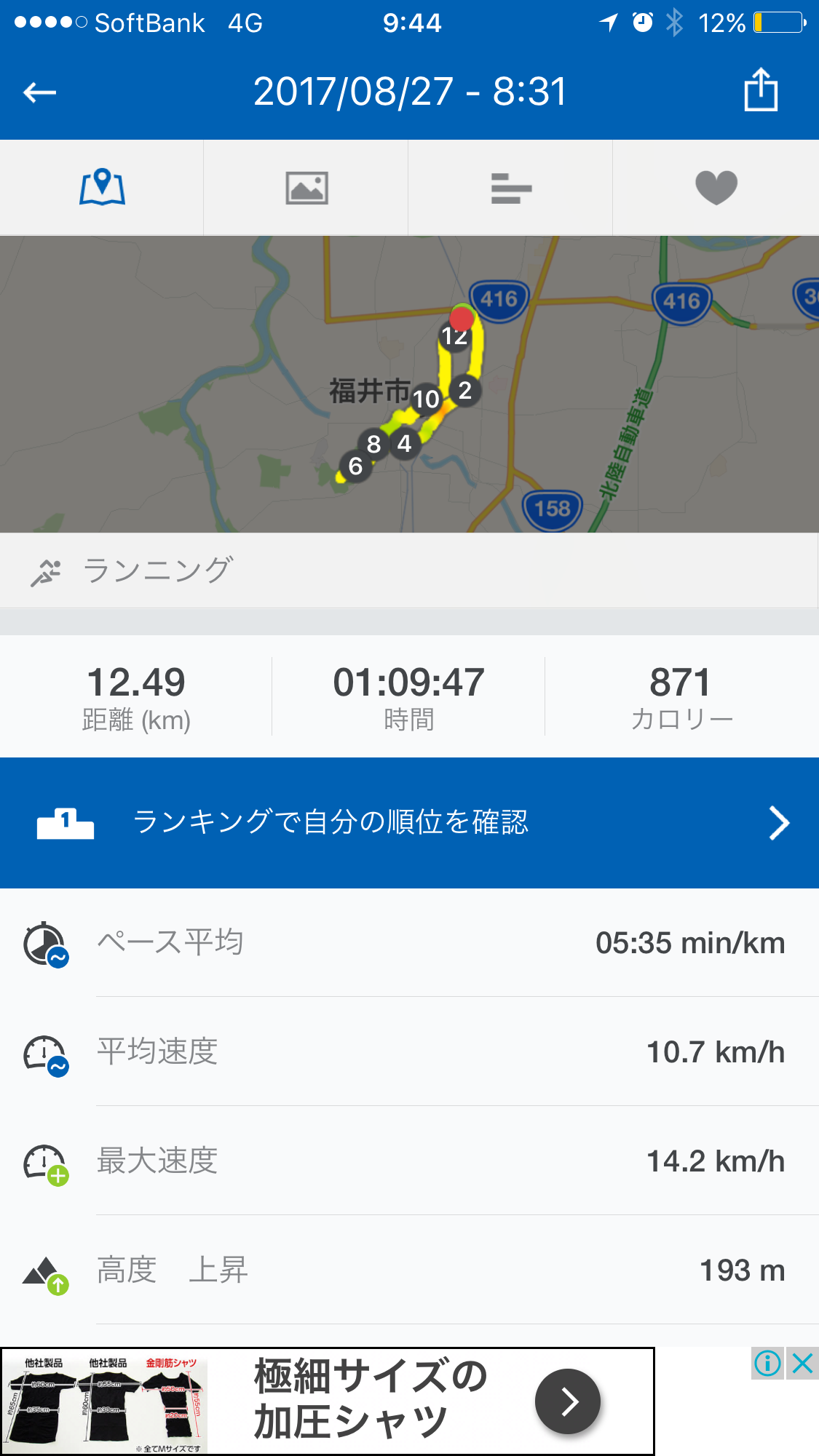The width and height of the screenshot is (819, 1456).
Task: Share this running activity
Action: [761, 90]
